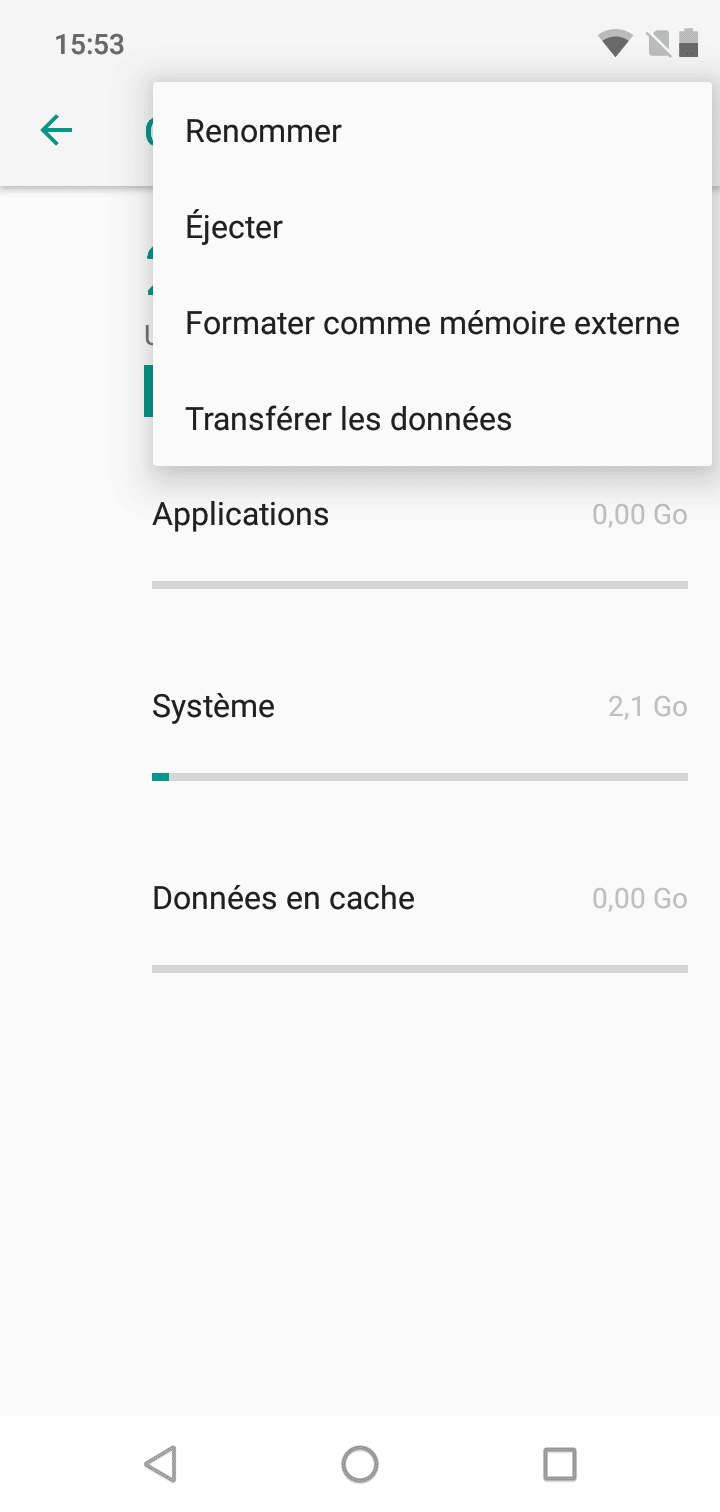Viewport: 720px width, 1512px height.
Task: Open Transférer les données
Action: [x=348, y=419]
